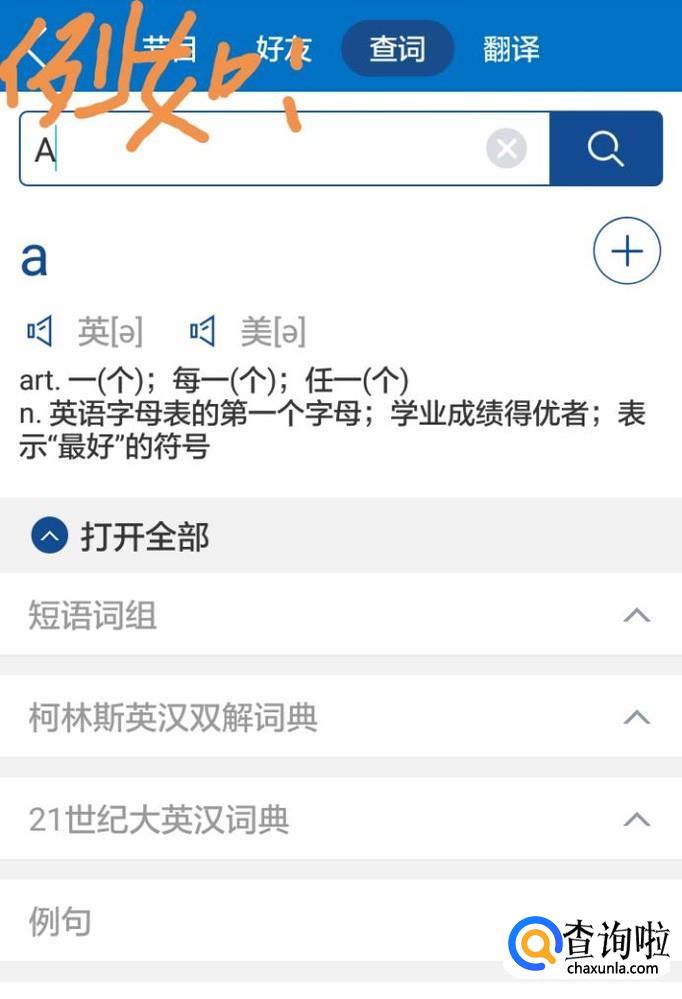The height and width of the screenshot is (999, 682).
Task: Open the 好友 tab
Action: click(x=283, y=48)
